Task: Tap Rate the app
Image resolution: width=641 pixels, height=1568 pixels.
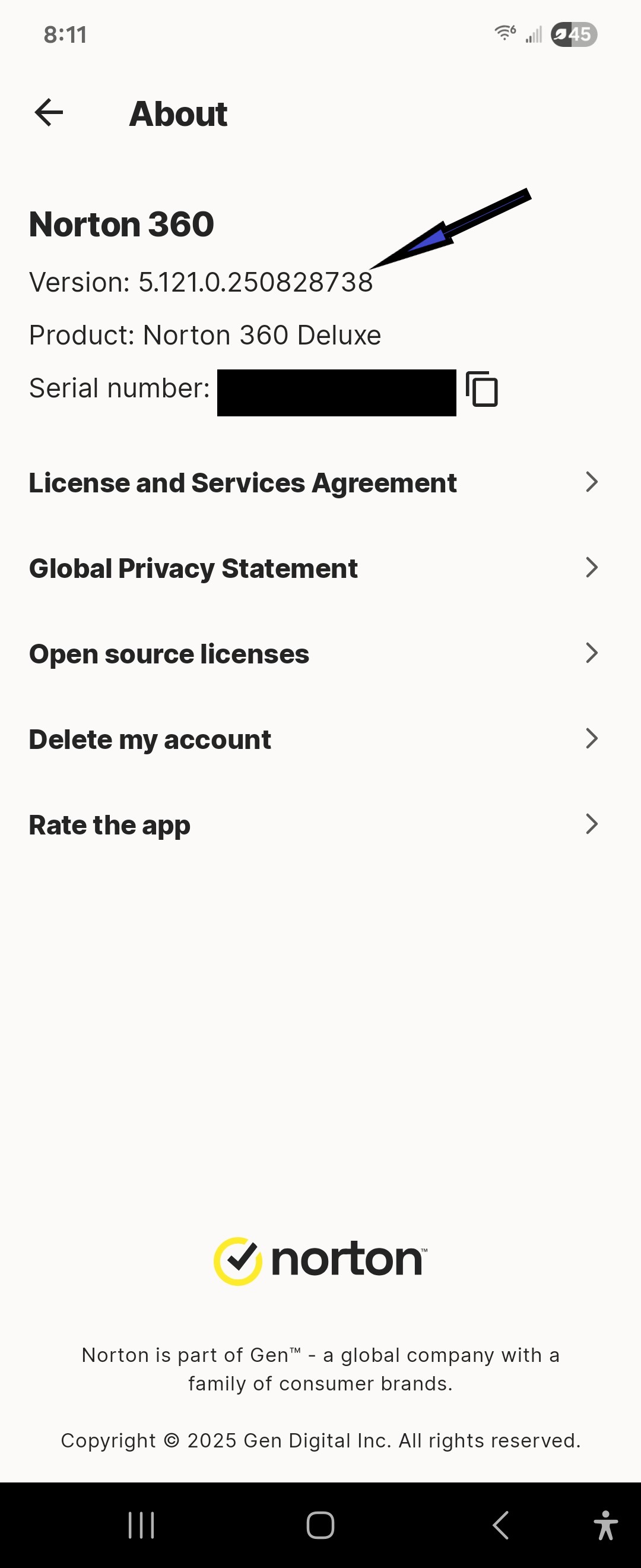Action: [x=314, y=825]
